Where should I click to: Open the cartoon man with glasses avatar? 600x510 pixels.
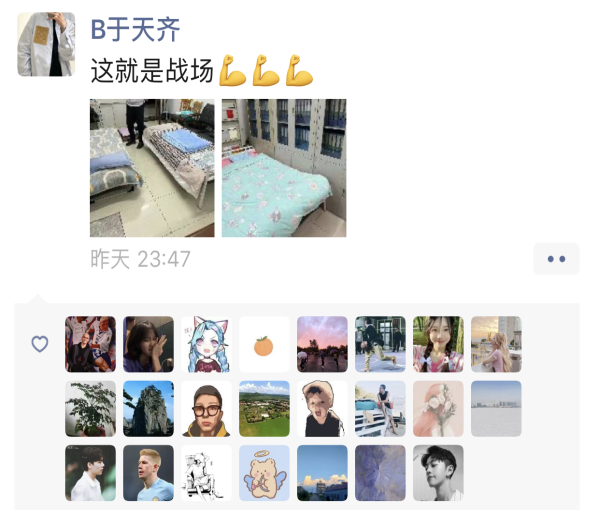pyautogui.click(x=207, y=408)
